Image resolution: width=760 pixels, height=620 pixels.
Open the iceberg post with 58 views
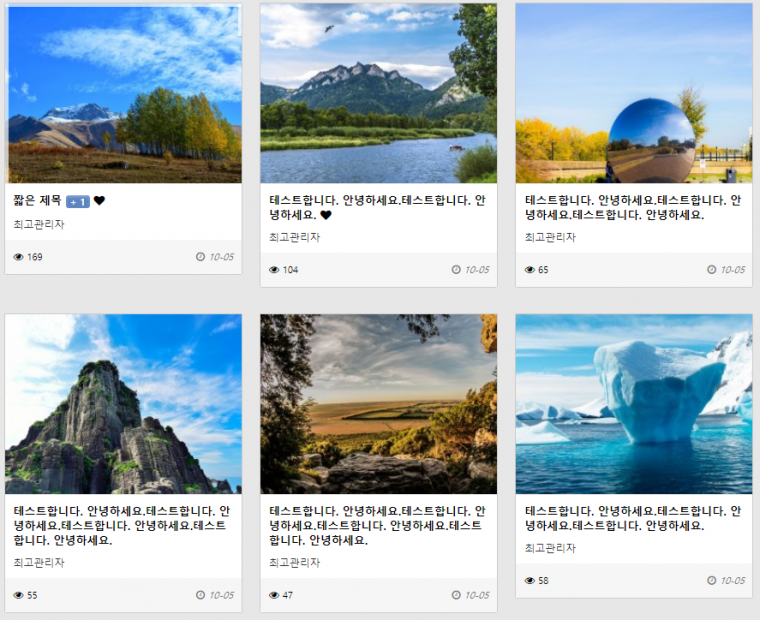click(632, 517)
